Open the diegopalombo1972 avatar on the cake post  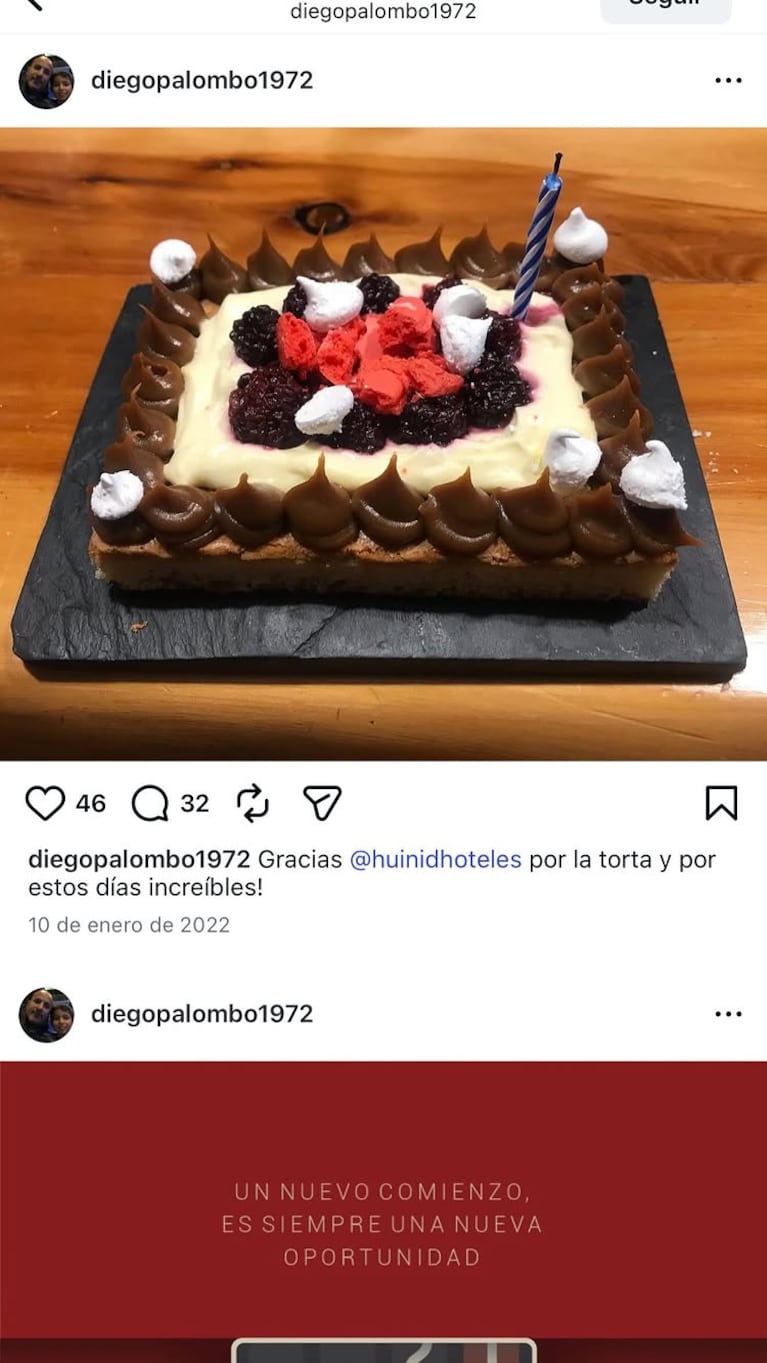46,81
